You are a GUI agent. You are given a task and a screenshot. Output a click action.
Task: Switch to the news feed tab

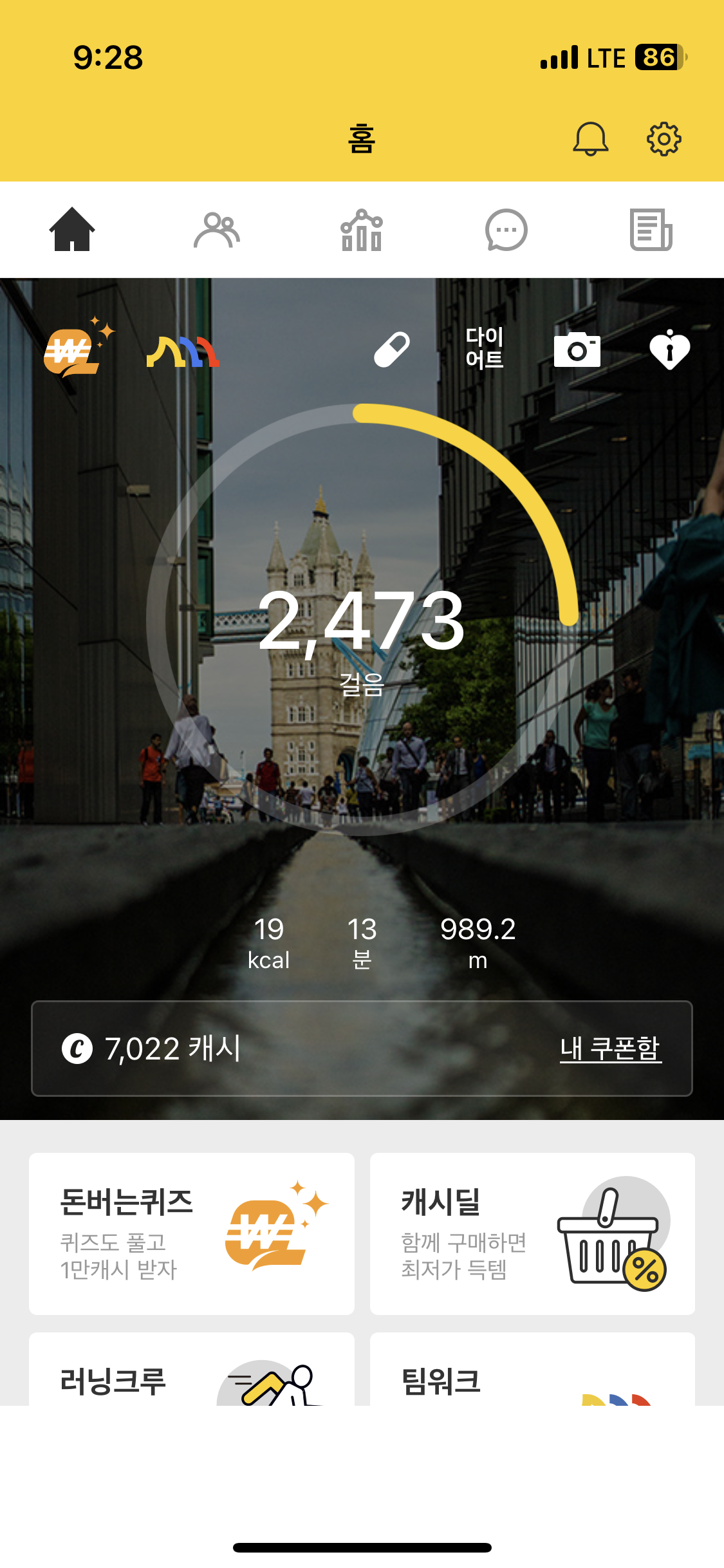(651, 230)
